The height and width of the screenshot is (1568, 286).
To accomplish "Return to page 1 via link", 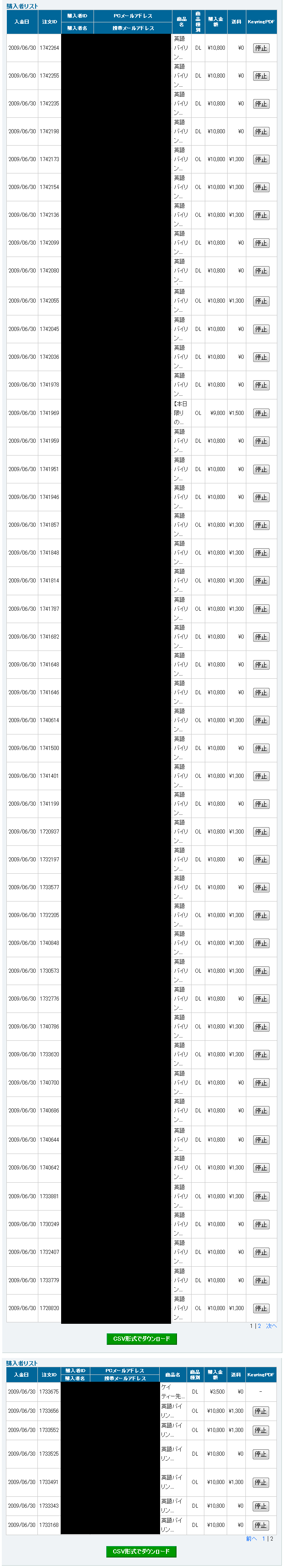I will coord(264,1539).
